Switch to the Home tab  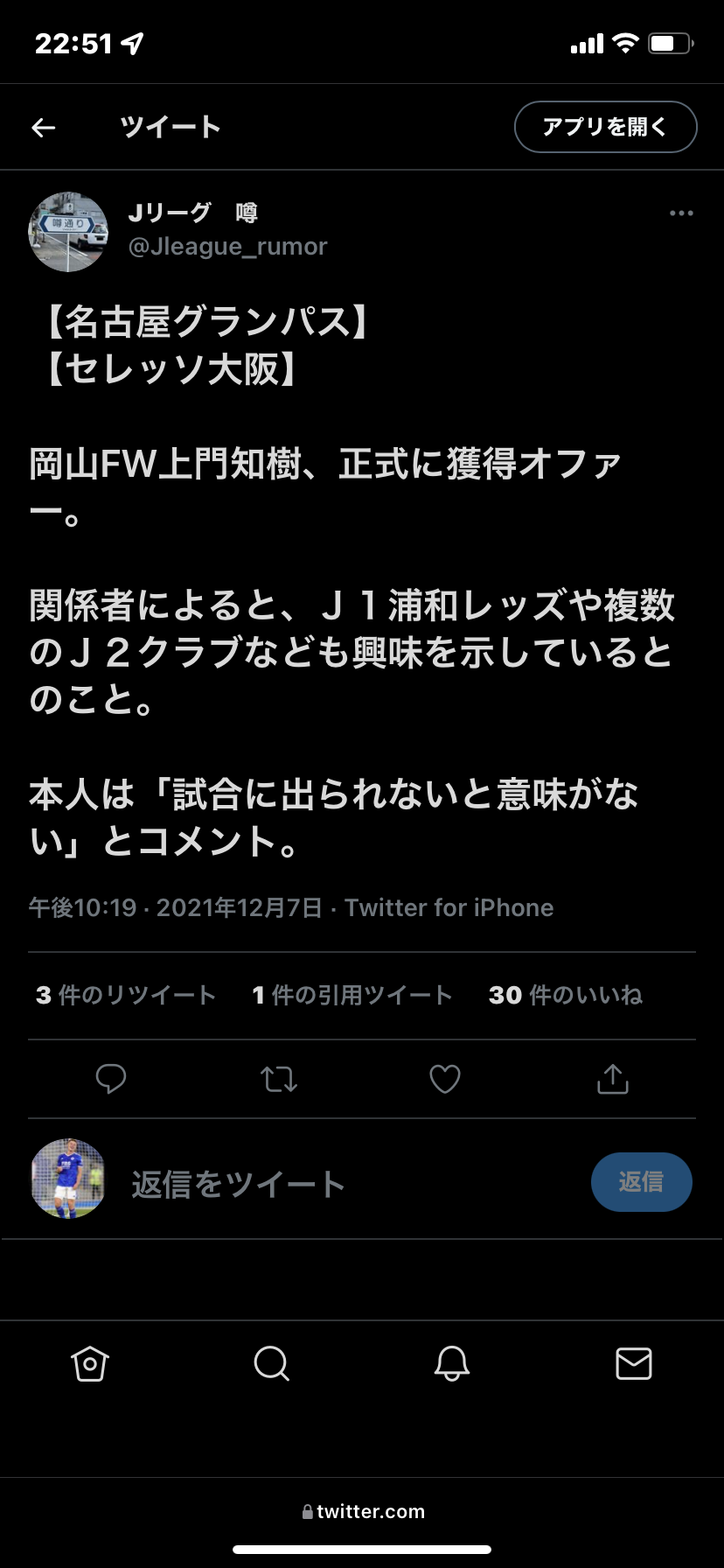pyautogui.click(x=89, y=1363)
